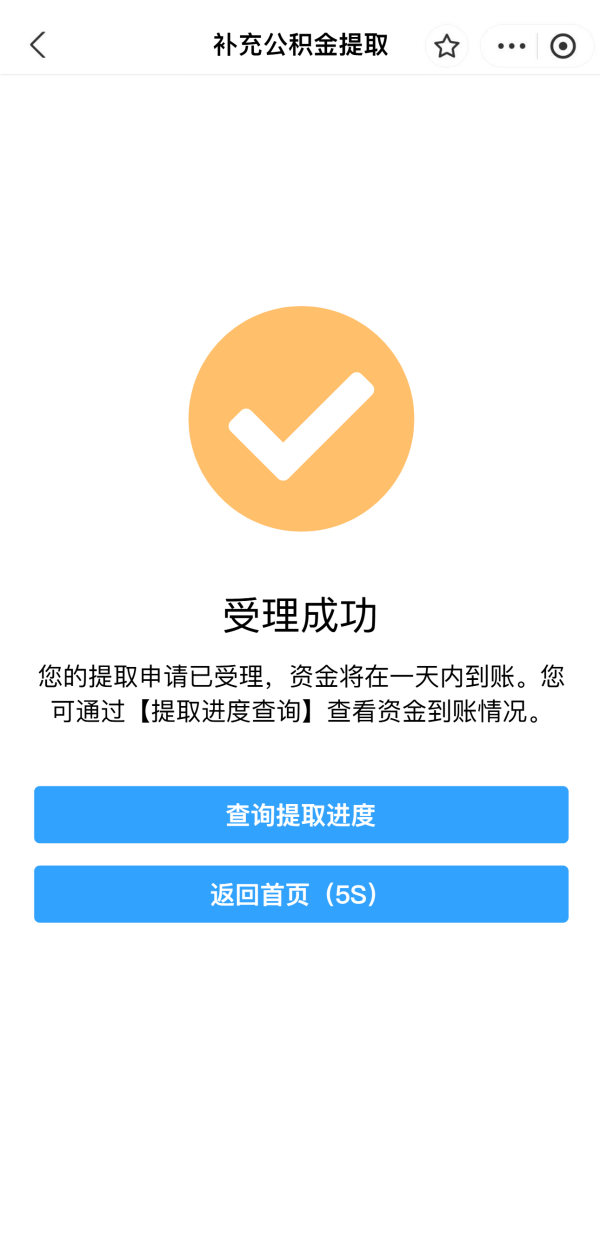The width and height of the screenshot is (600, 1236).
Task: Open the three-dot more options menu
Action: click(511, 46)
